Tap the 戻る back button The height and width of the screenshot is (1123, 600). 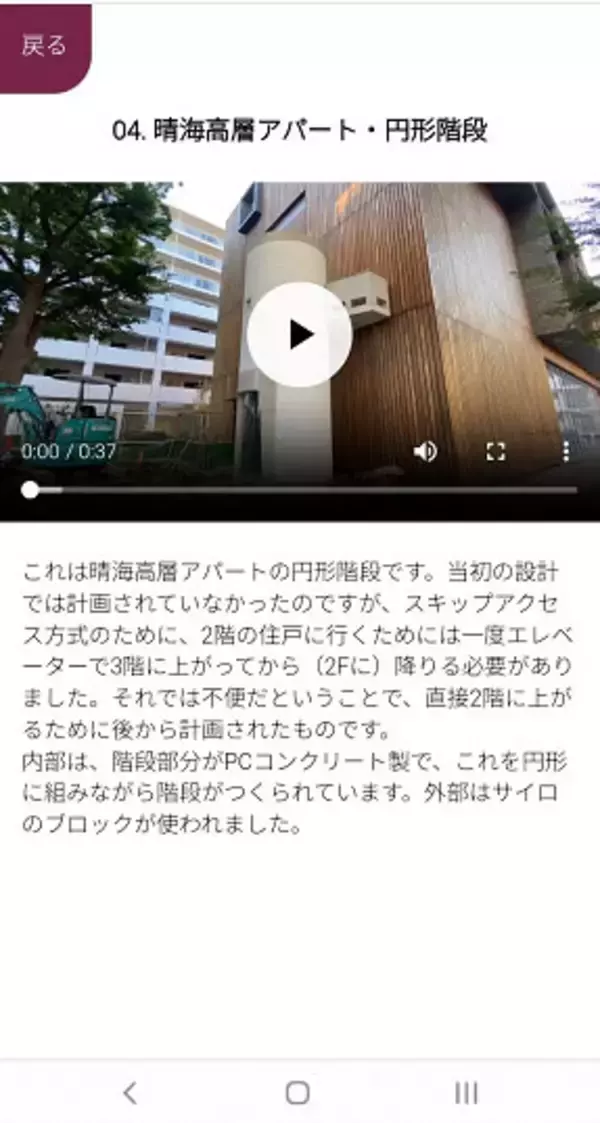click(x=44, y=46)
